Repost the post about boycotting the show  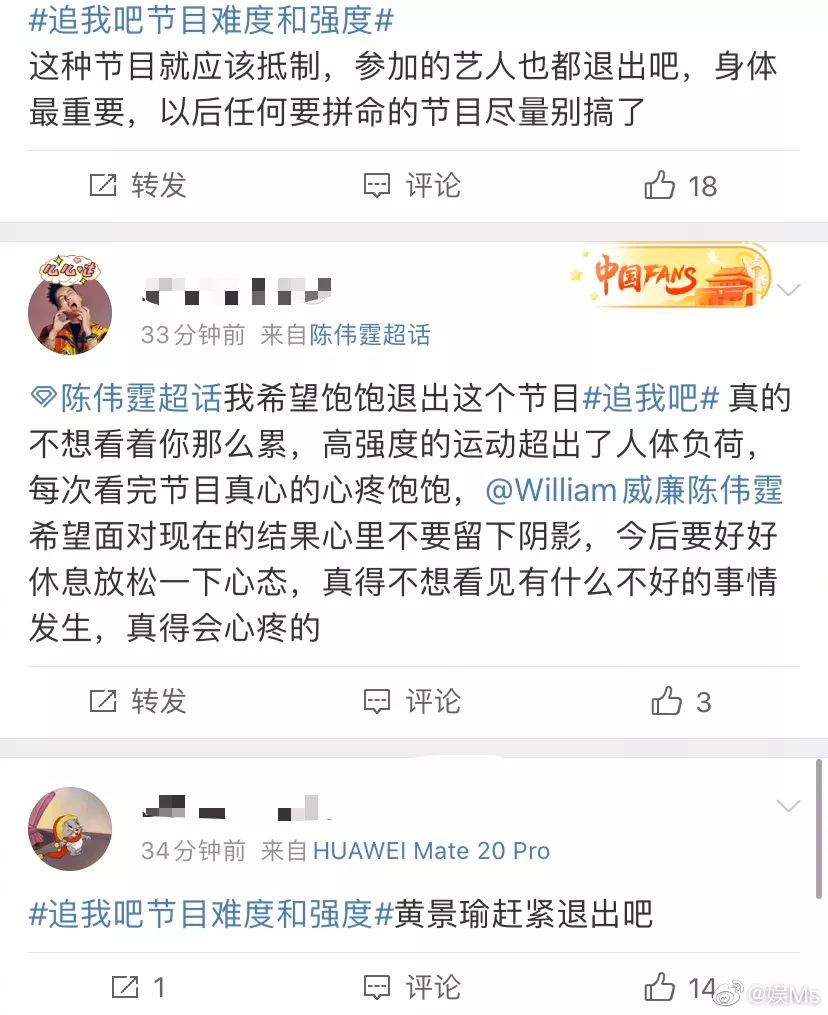139,185
